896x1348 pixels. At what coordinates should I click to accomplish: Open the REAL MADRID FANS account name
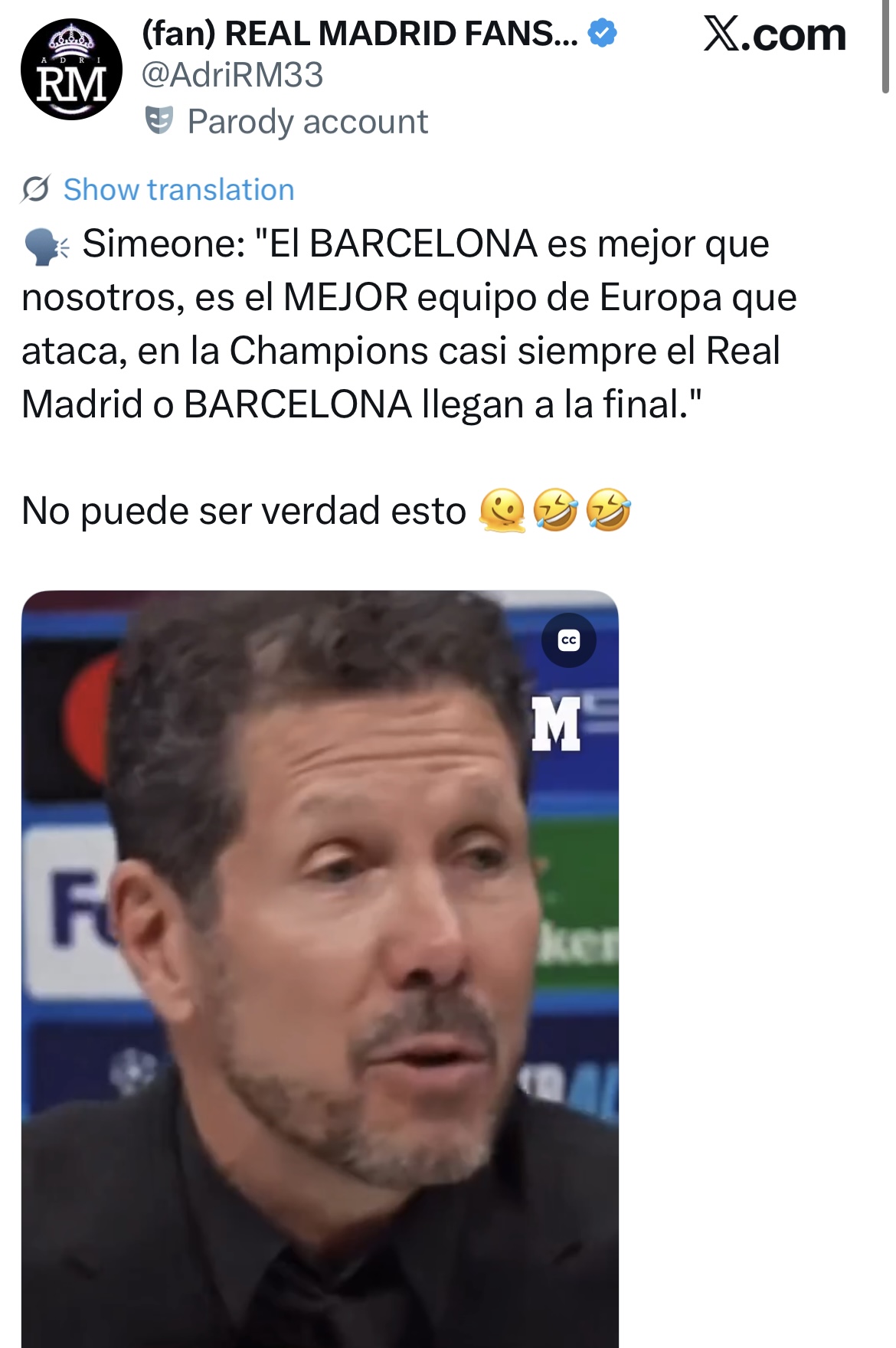(x=360, y=34)
